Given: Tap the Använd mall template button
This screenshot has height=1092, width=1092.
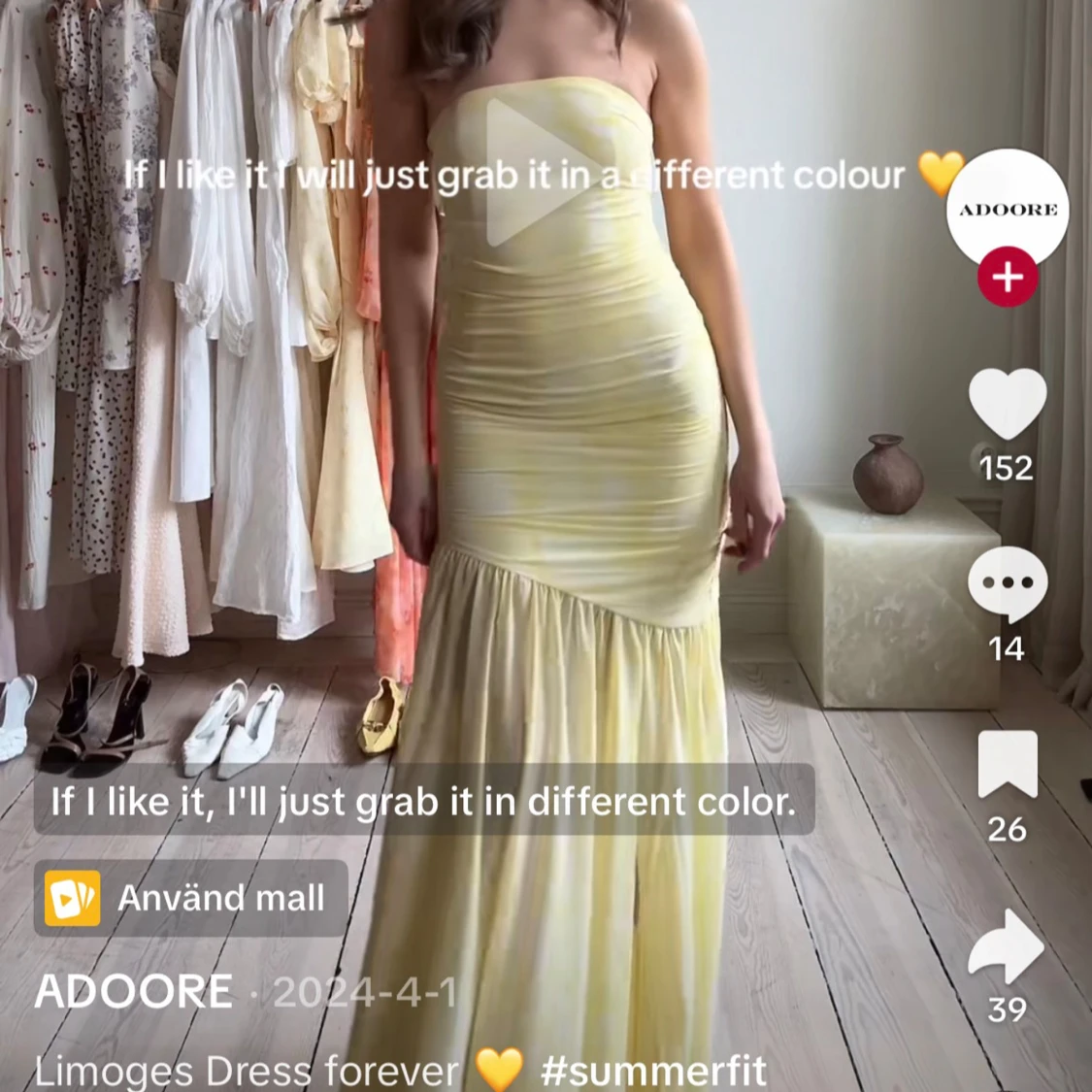Looking at the screenshot, I should click(x=191, y=898).
